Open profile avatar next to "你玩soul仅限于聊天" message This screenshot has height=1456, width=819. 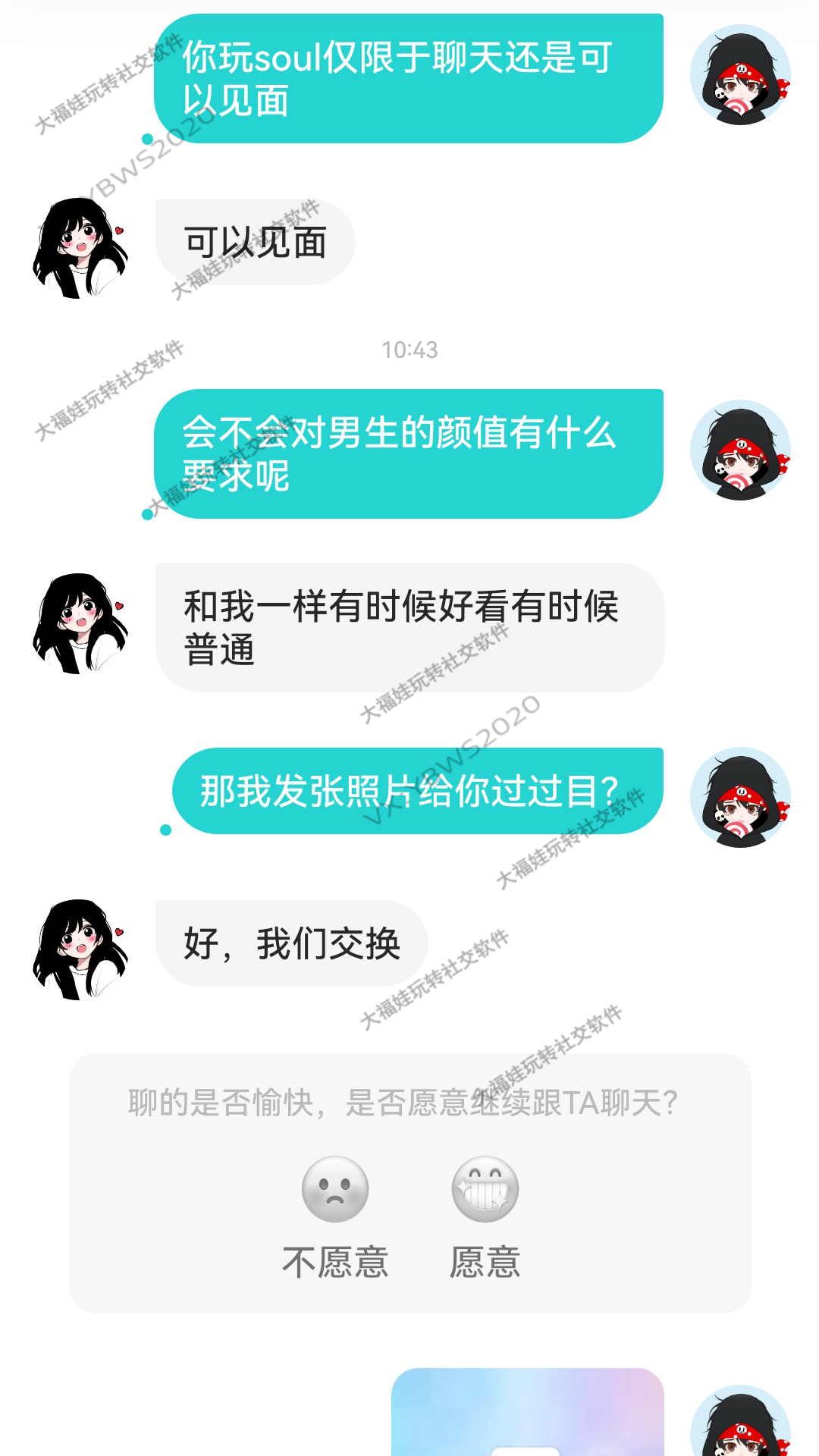[740, 75]
